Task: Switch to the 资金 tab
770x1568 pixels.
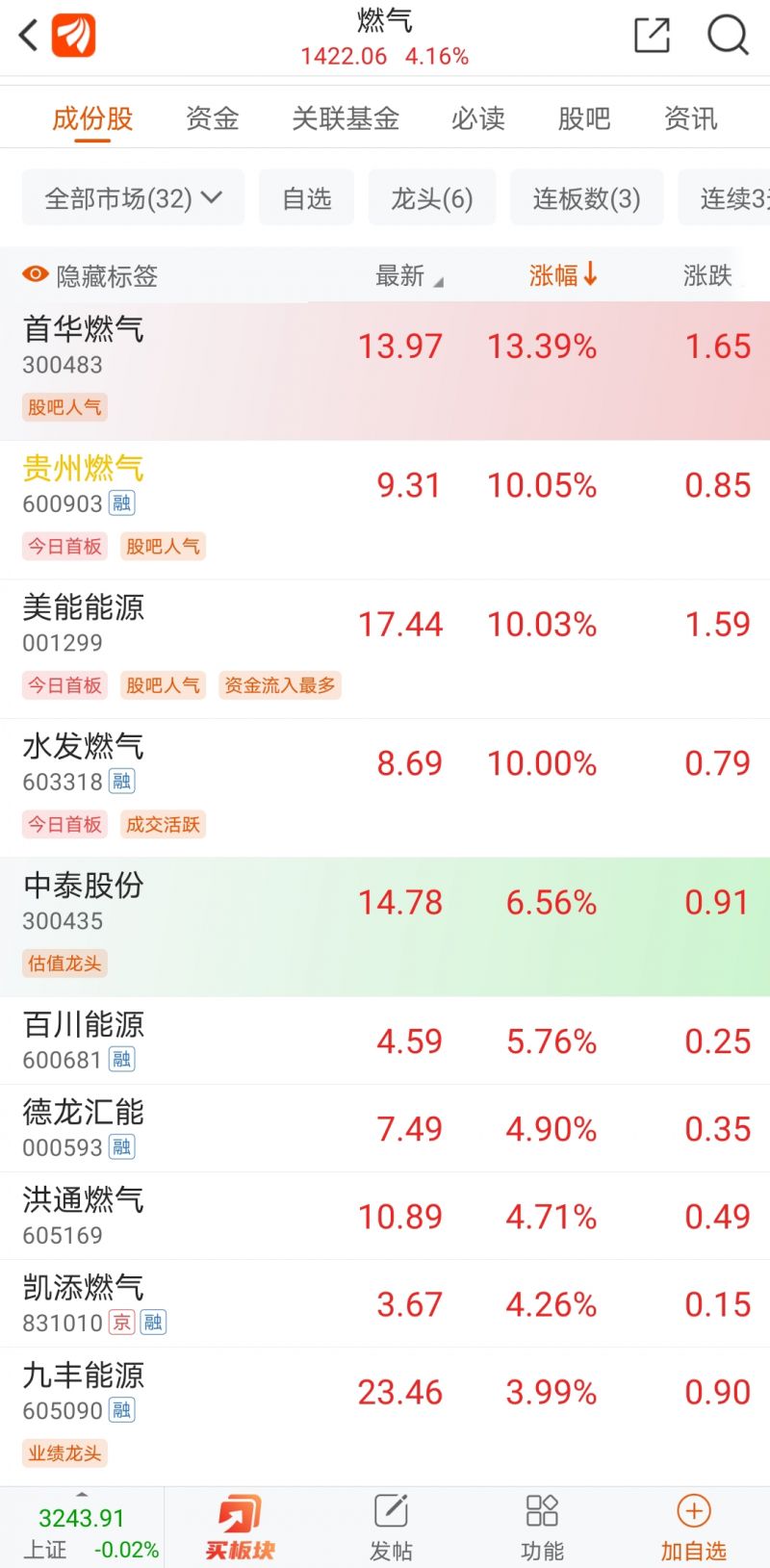Action: pyautogui.click(x=211, y=116)
